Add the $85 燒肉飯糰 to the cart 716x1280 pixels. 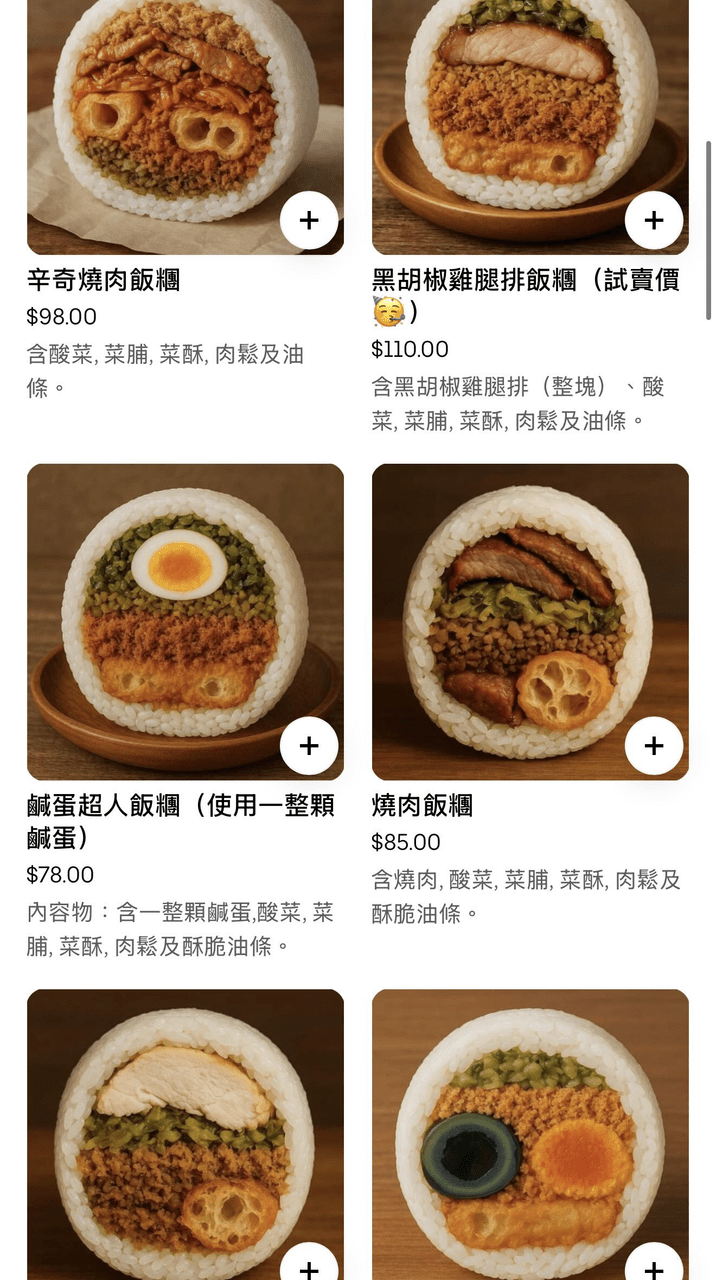point(654,746)
